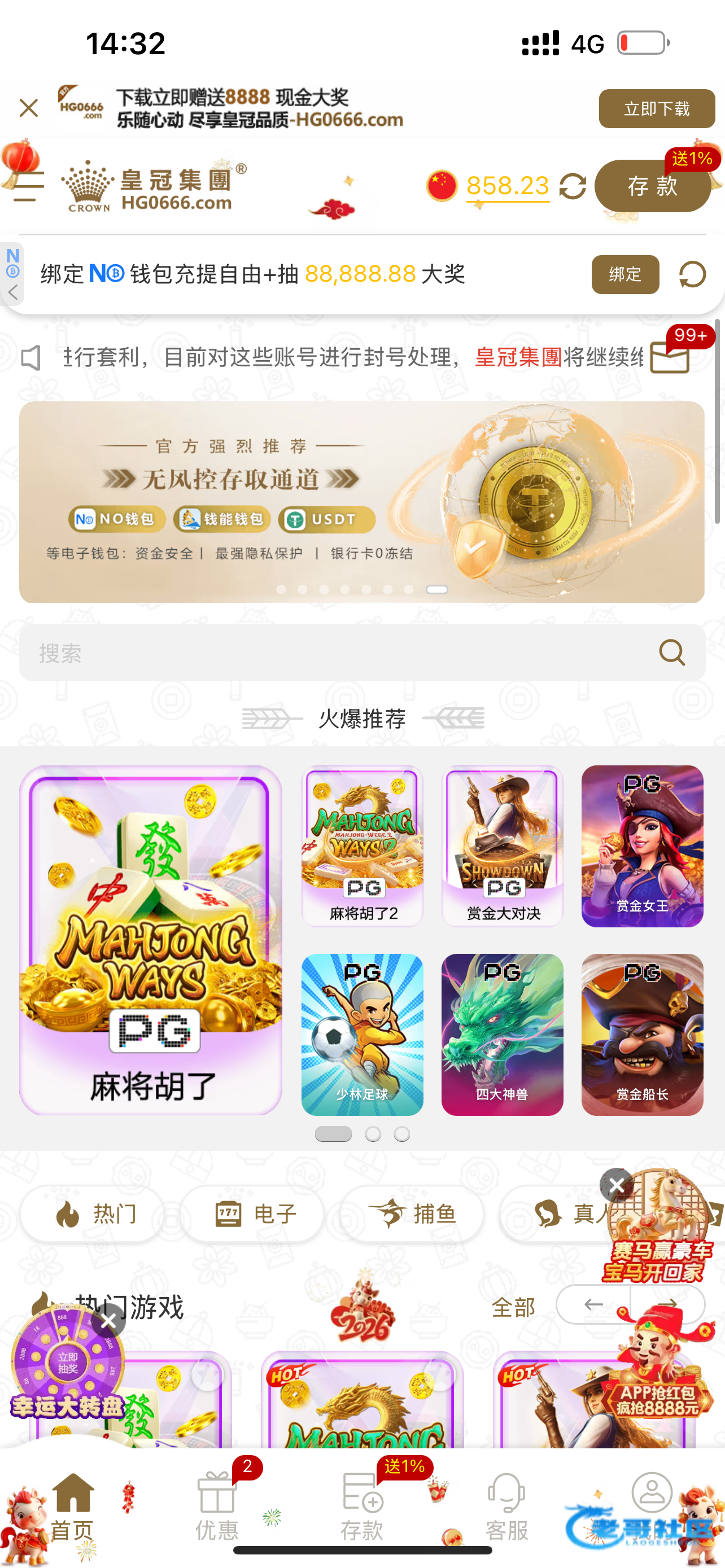Tap the 存款 deposit button in header

tap(652, 186)
